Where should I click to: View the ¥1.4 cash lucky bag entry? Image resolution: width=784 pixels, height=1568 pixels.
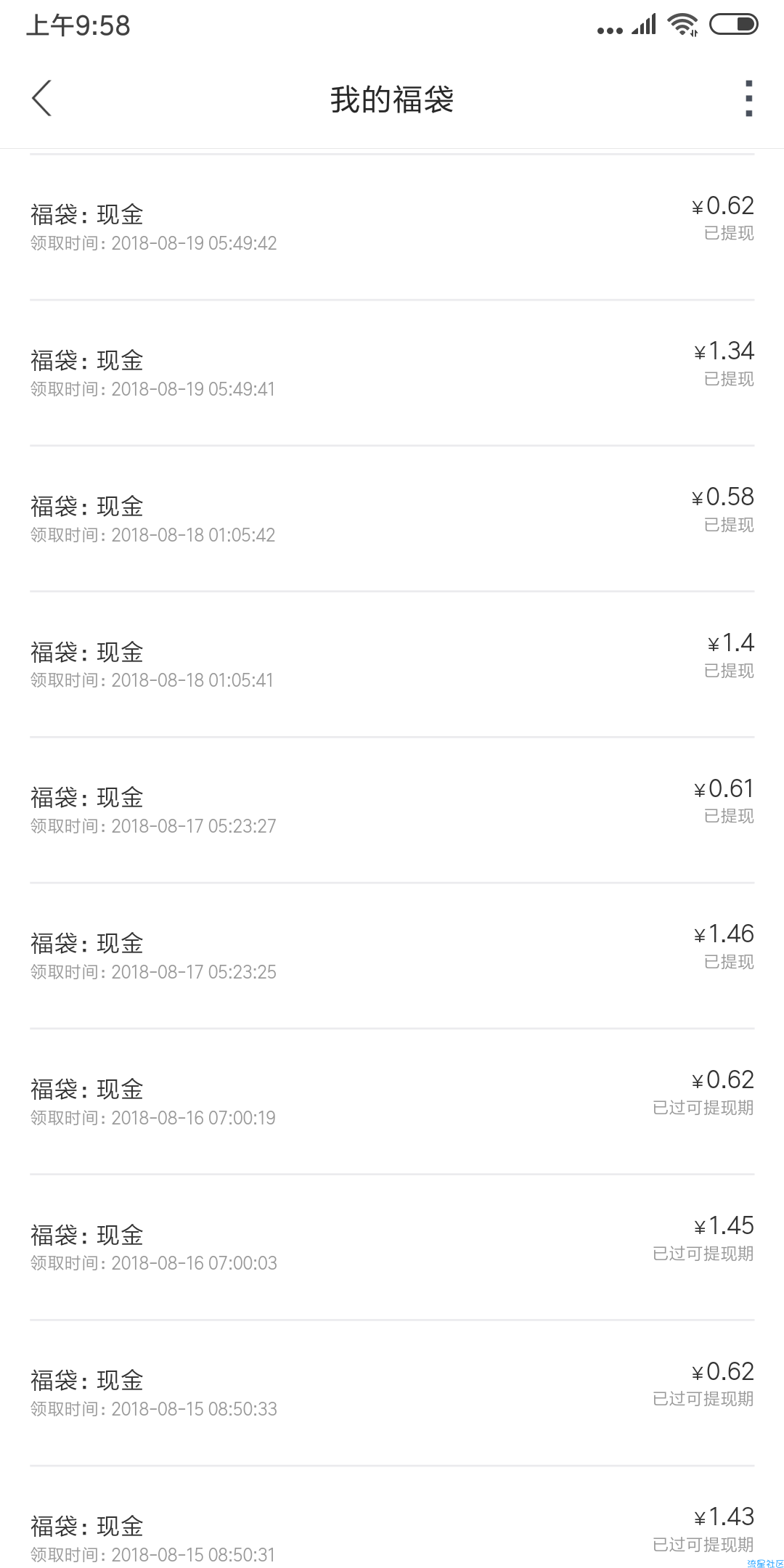392,665
